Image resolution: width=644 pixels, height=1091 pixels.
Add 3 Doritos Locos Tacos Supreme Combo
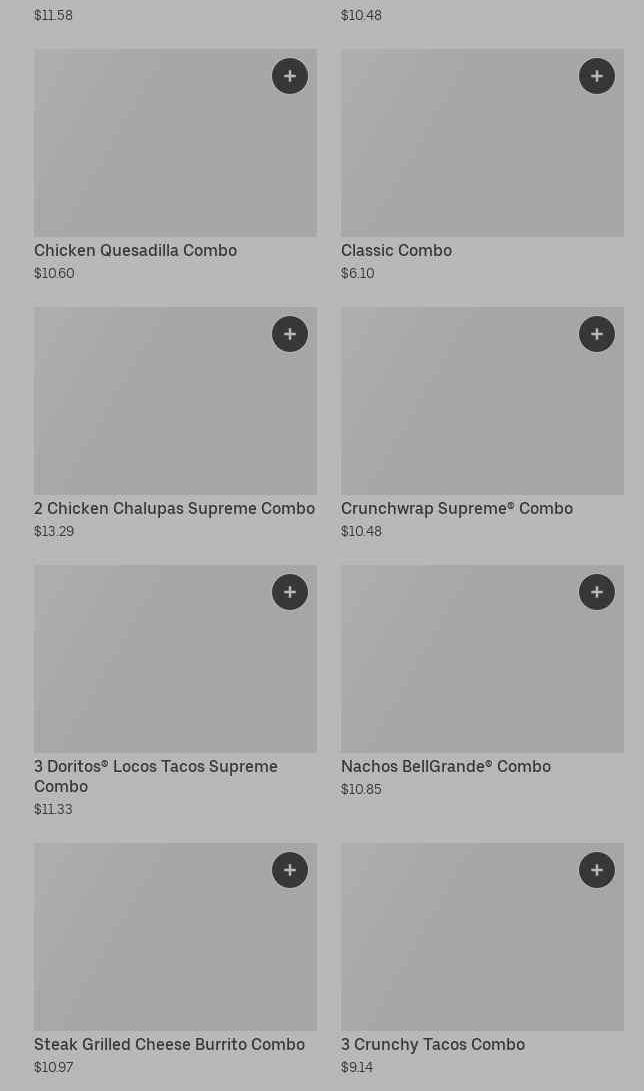(x=290, y=592)
